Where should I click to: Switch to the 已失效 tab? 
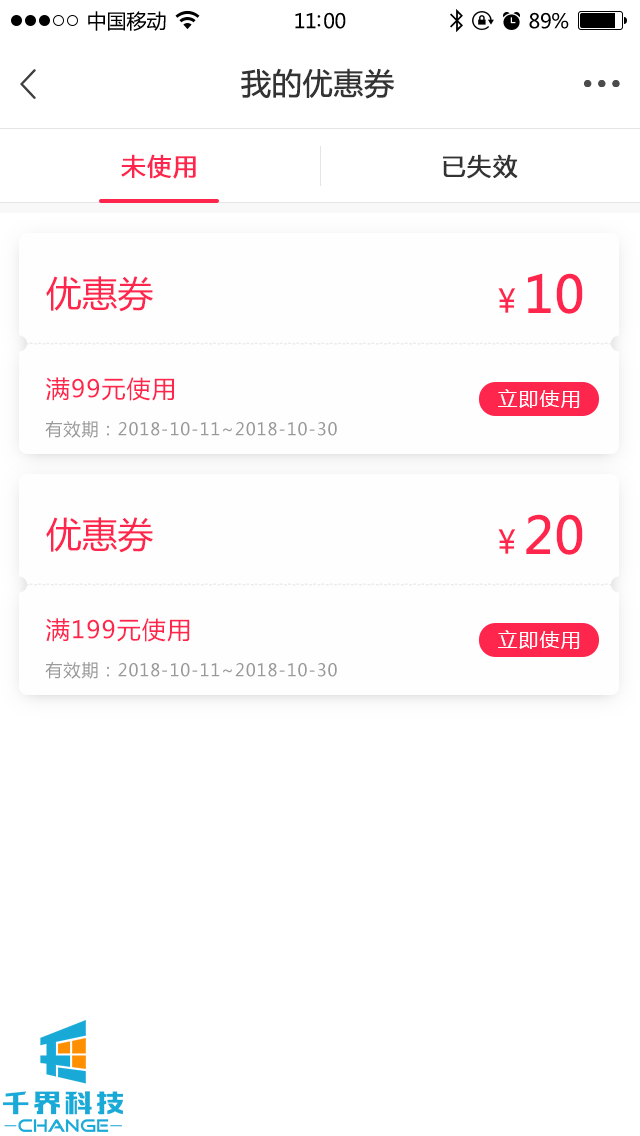pyautogui.click(x=480, y=167)
